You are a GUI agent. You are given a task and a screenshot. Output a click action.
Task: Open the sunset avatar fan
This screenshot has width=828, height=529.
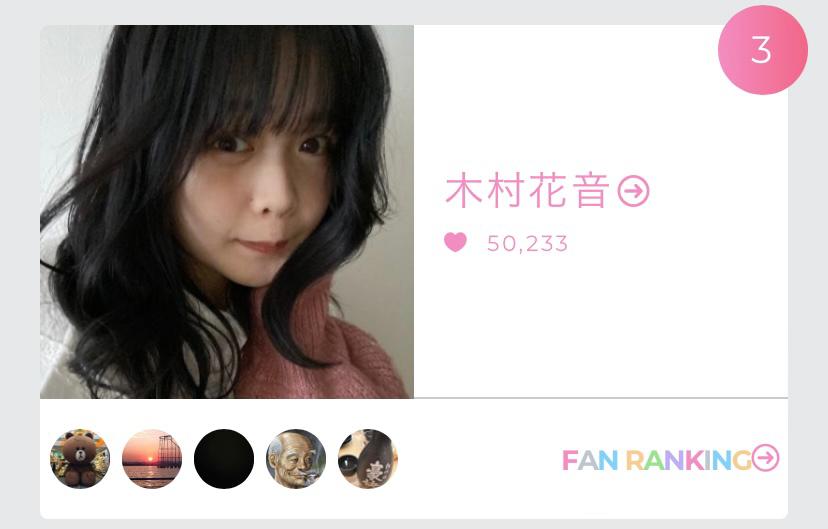(x=152, y=459)
